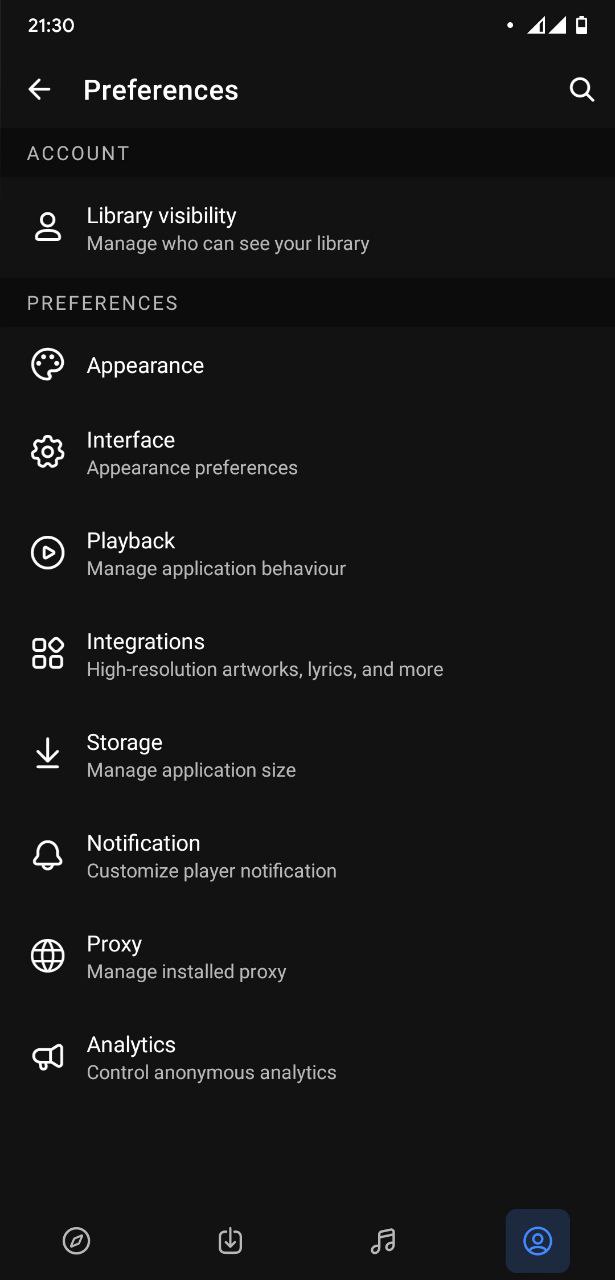Open Proxy settings
The width and height of the screenshot is (615, 1280).
coord(307,957)
